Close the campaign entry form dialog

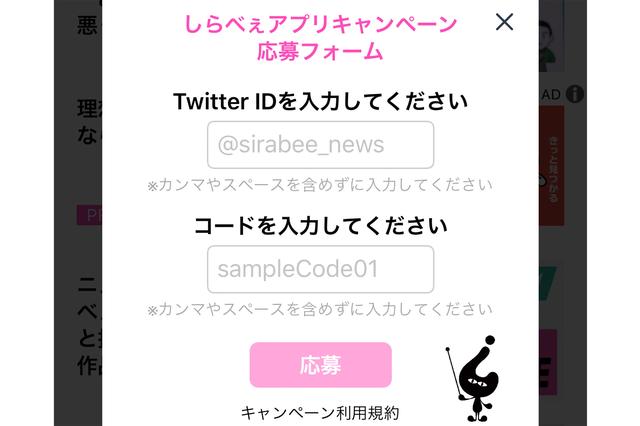504,23
